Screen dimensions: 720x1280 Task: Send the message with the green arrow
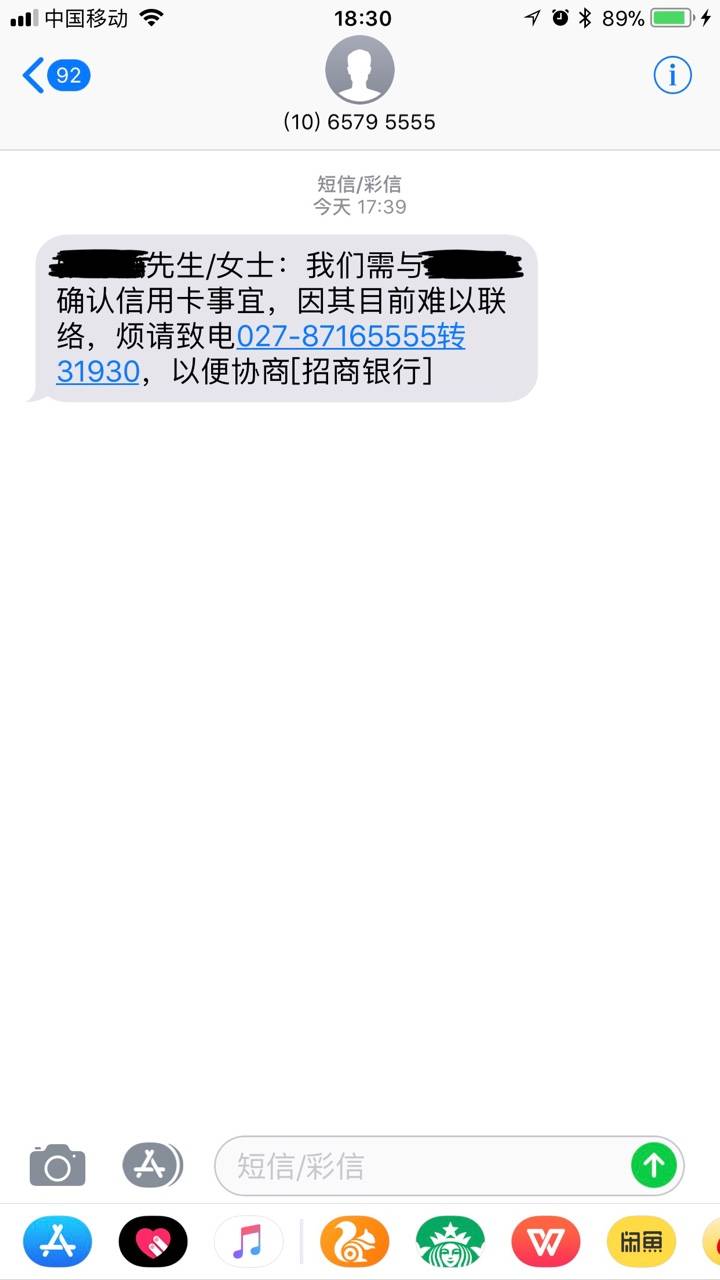654,1165
